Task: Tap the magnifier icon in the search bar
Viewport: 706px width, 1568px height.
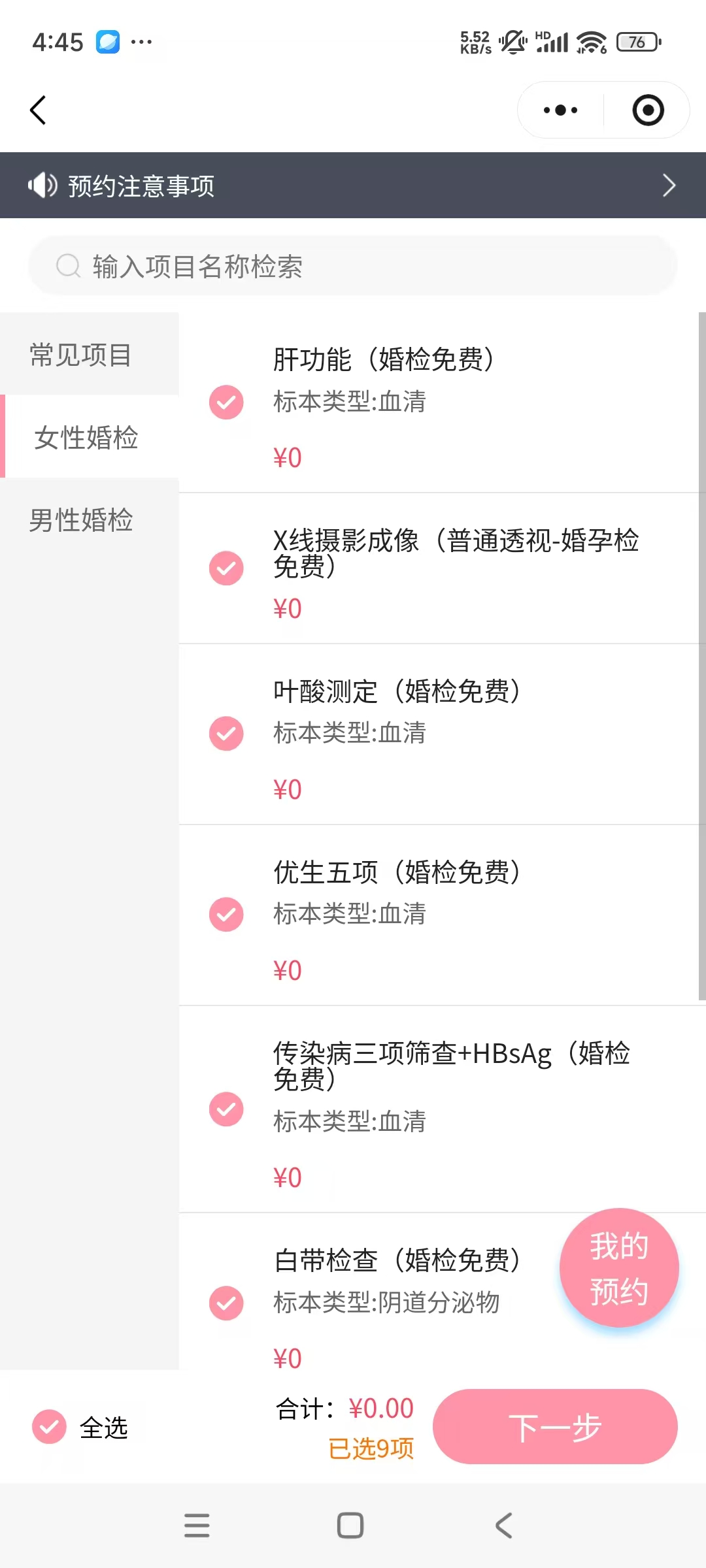Action: pyautogui.click(x=68, y=265)
